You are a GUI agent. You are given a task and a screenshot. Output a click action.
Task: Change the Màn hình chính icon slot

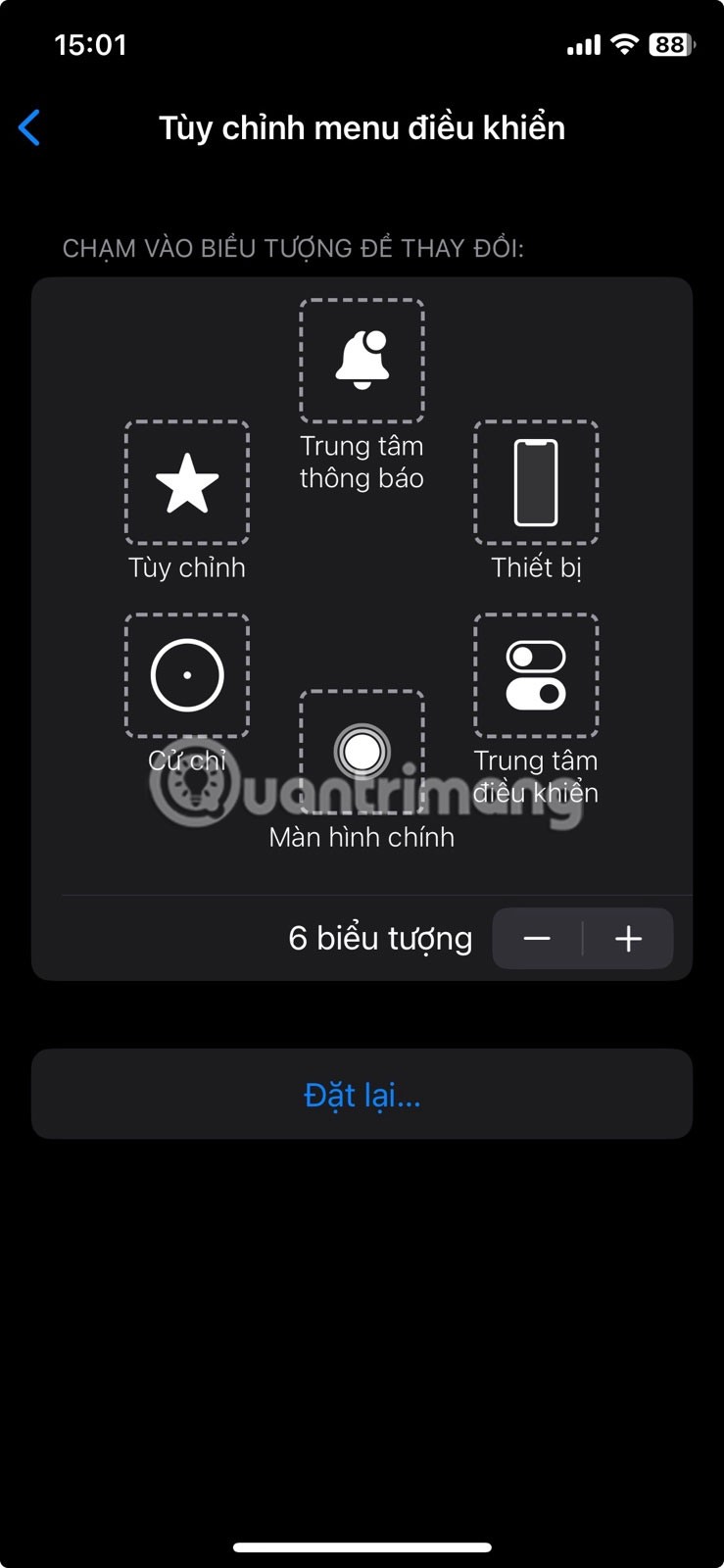pos(362,752)
